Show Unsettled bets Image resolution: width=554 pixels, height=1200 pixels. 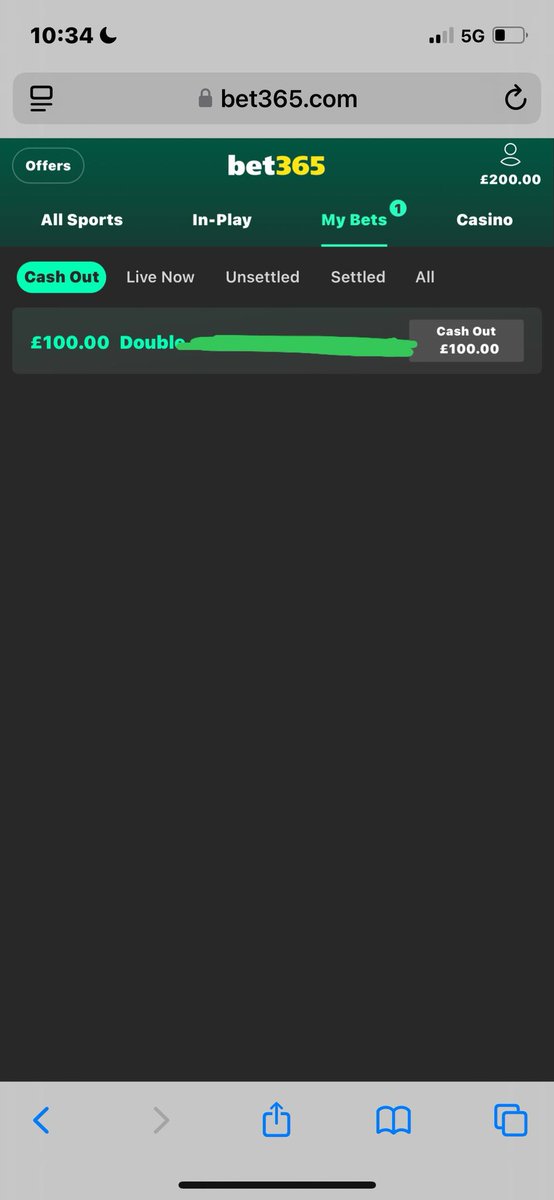coord(262,277)
